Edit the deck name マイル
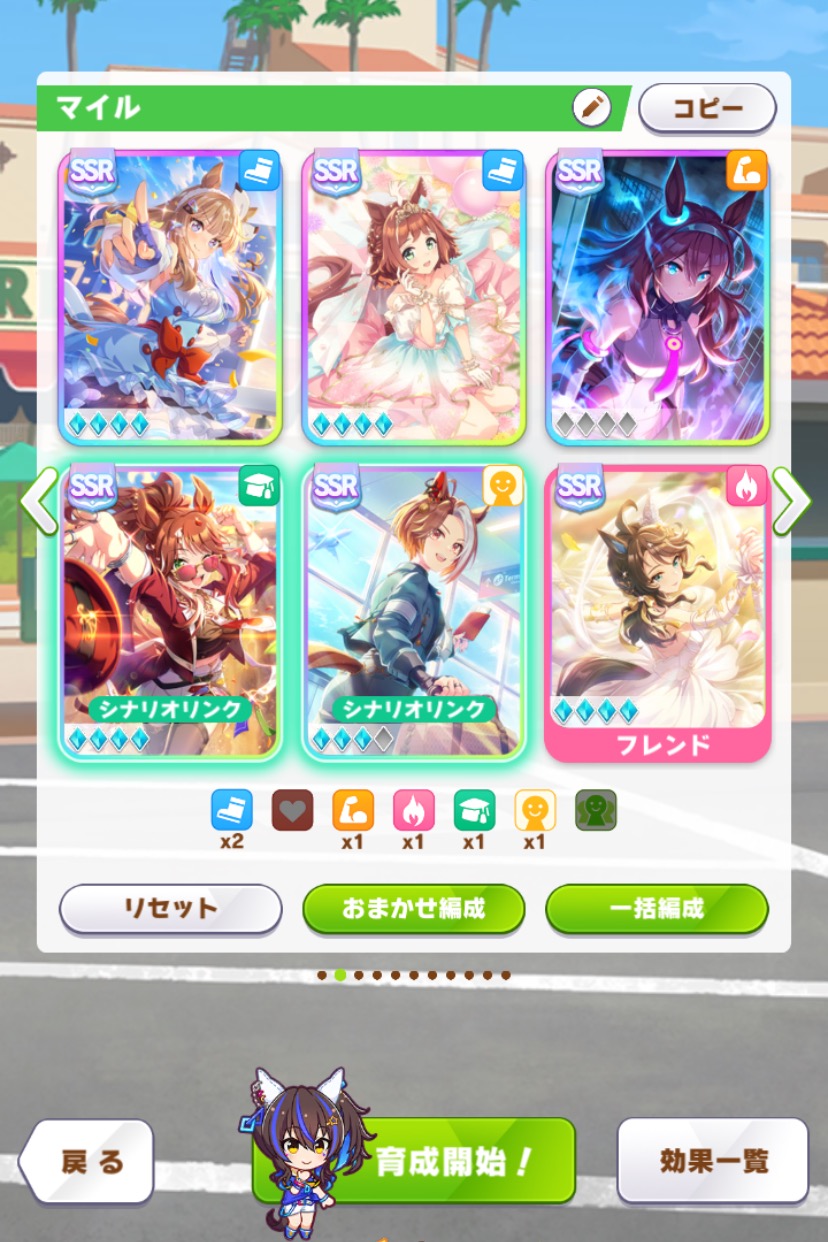The height and width of the screenshot is (1242, 828). [592, 108]
